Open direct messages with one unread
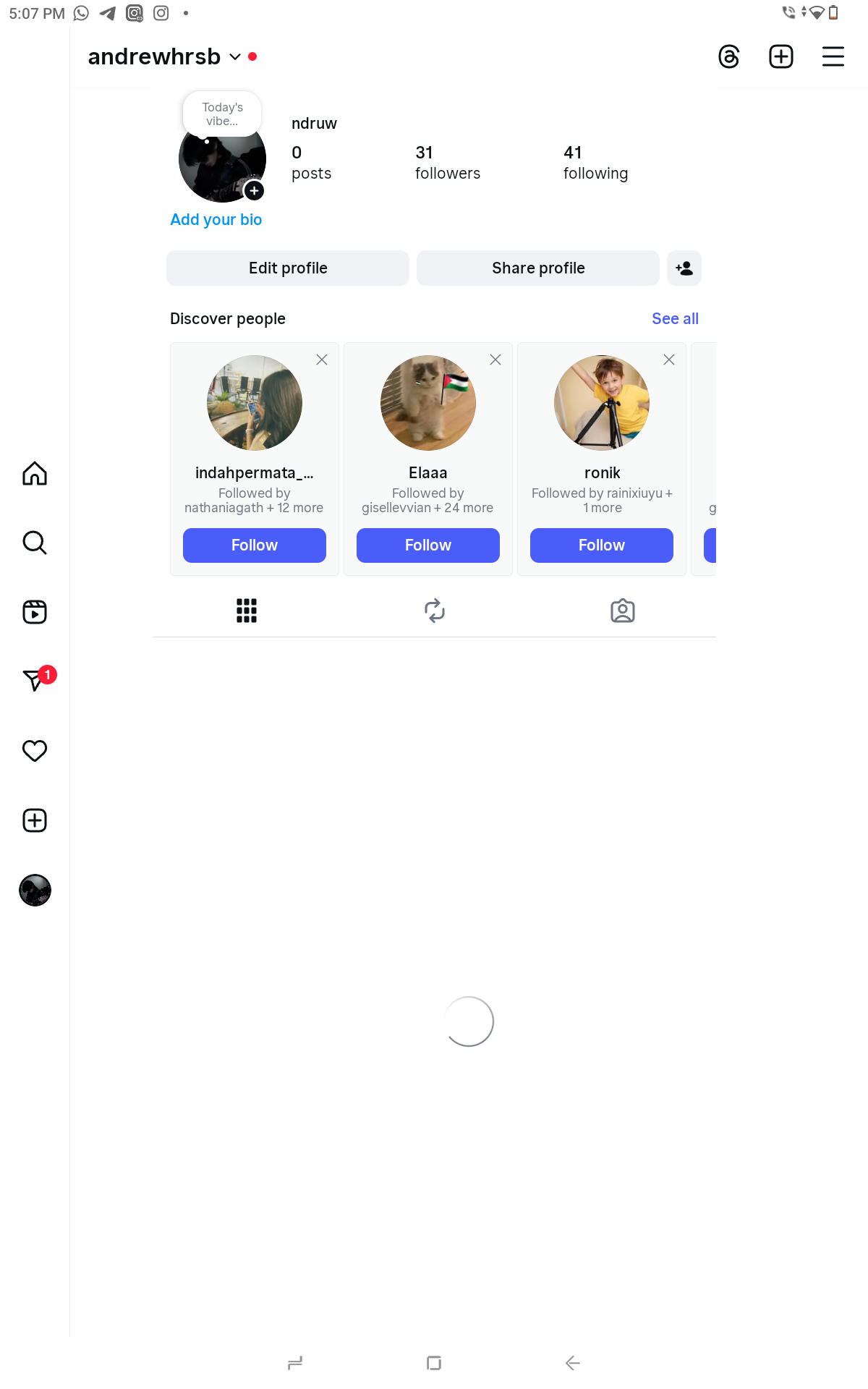This screenshot has width=868, height=1389. (35, 680)
